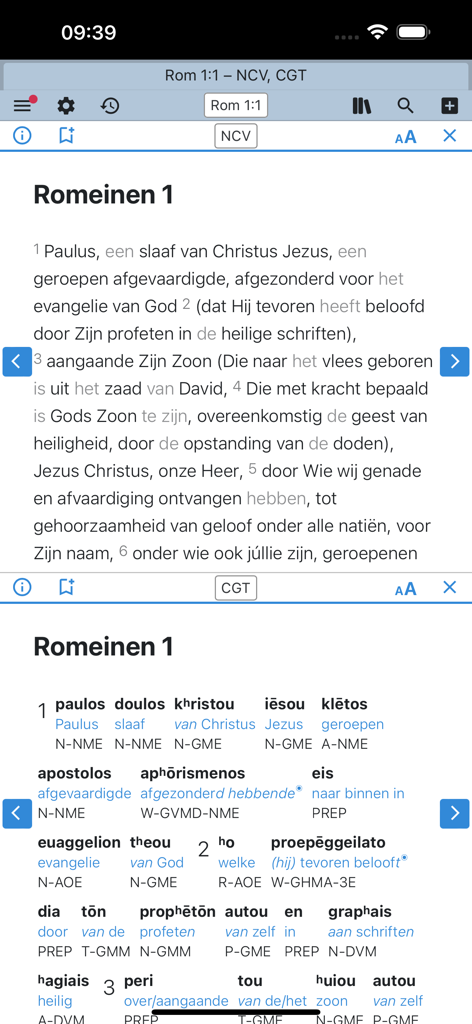
Task: Open settings gear
Action: pyautogui.click(x=66, y=106)
